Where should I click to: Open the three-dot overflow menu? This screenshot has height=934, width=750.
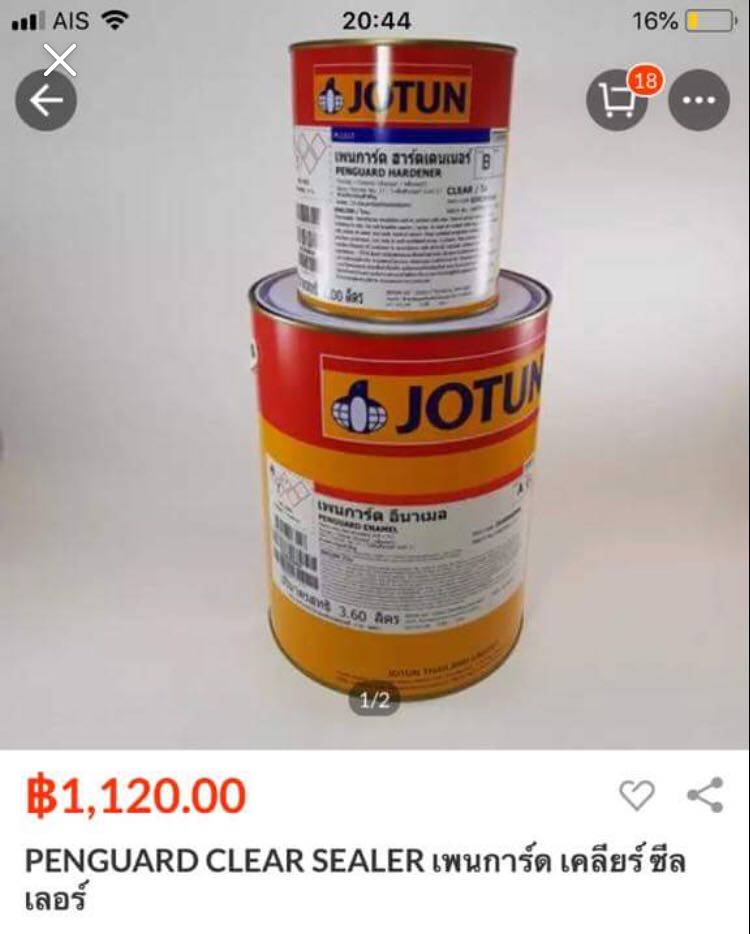698,100
